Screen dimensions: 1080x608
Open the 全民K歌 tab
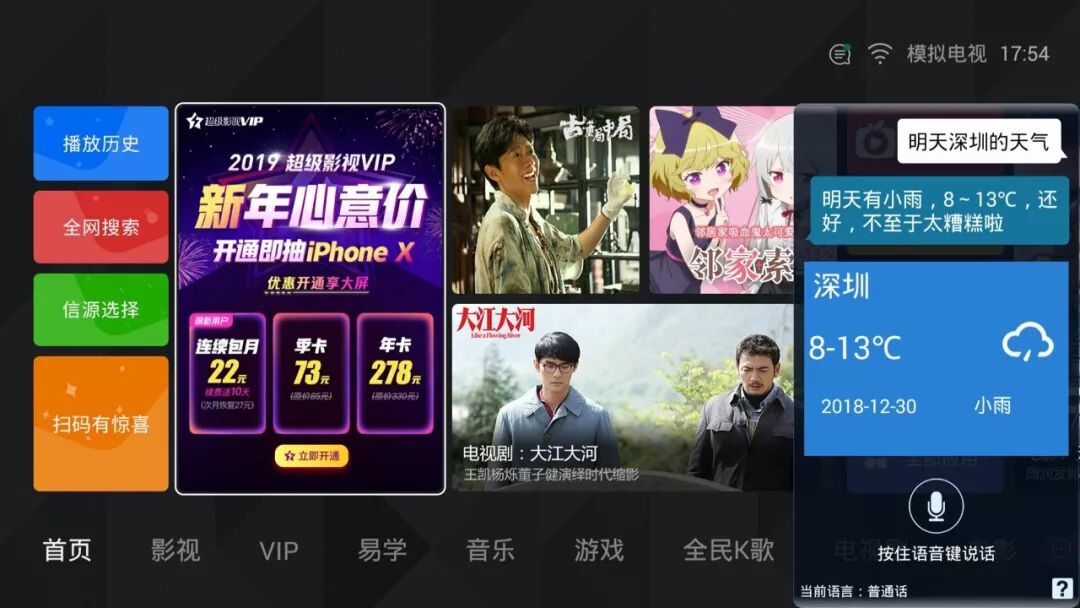tap(728, 550)
